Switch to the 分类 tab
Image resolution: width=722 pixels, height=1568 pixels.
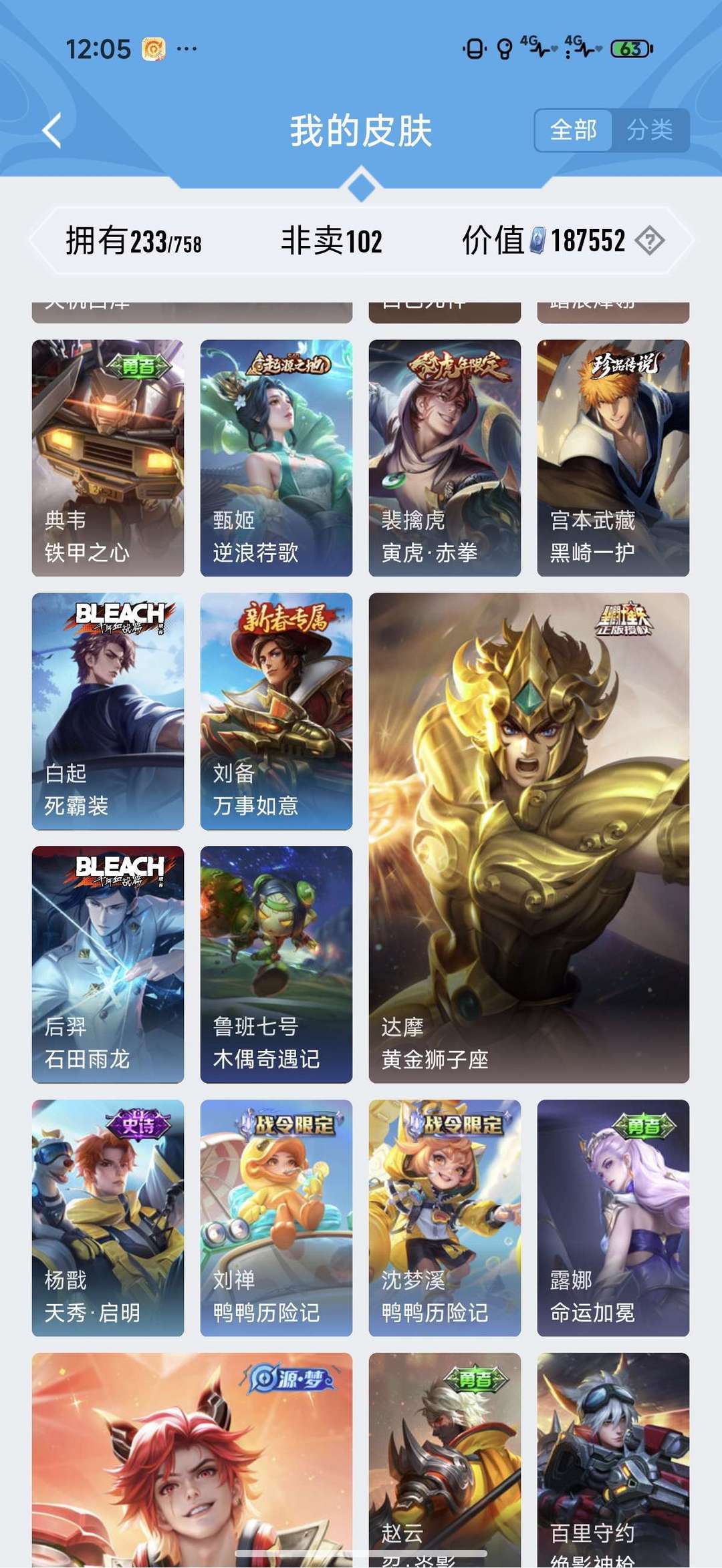tap(649, 130)
